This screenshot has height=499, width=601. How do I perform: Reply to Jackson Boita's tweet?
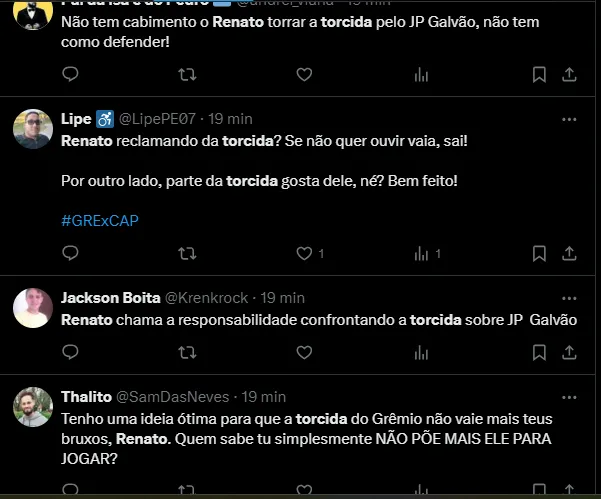click(x=70, y=352)
